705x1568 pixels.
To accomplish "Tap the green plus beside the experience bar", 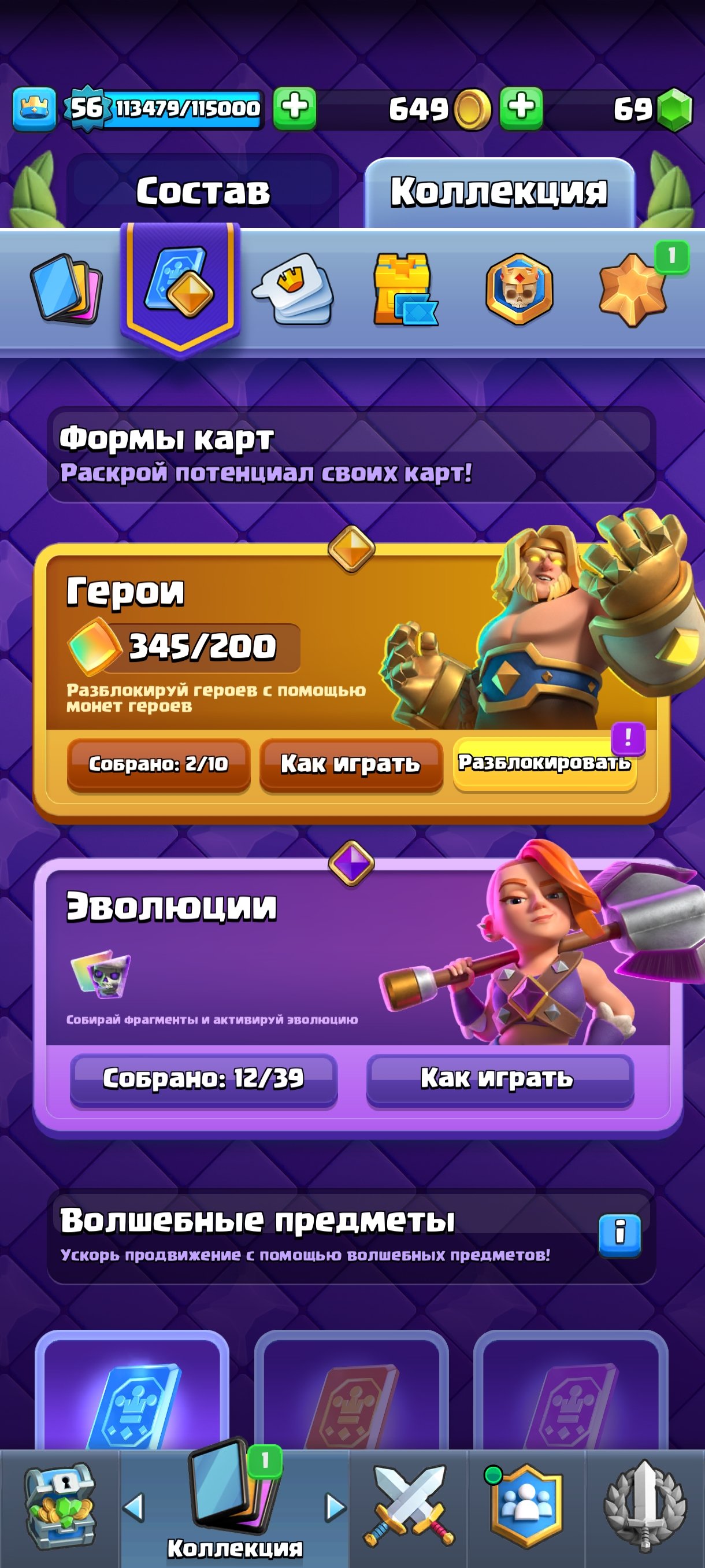I will 294,108.
